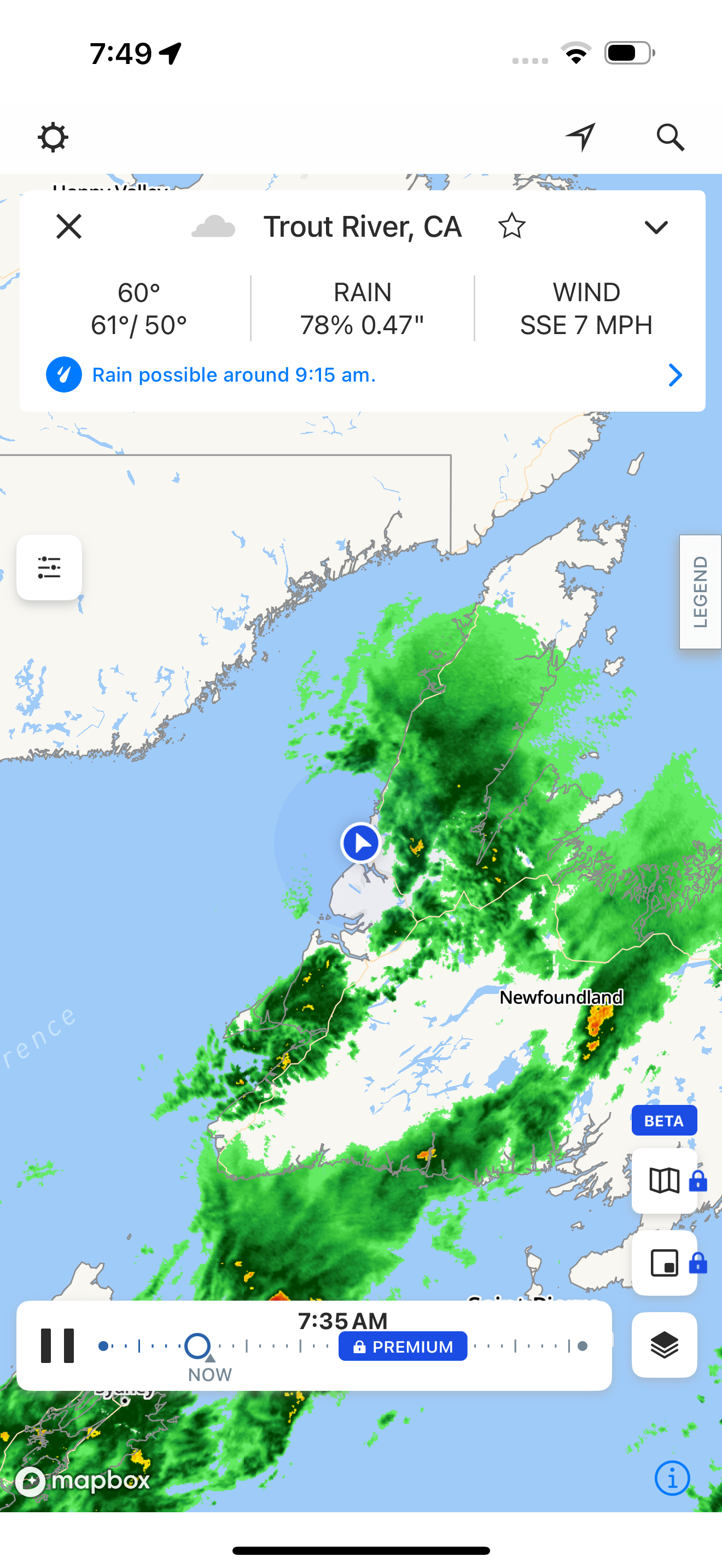Image resolution: width=722 pixels, height=1568 pixels.
Task: Open the radar legend tab
Action: click(x=701, y=592)
